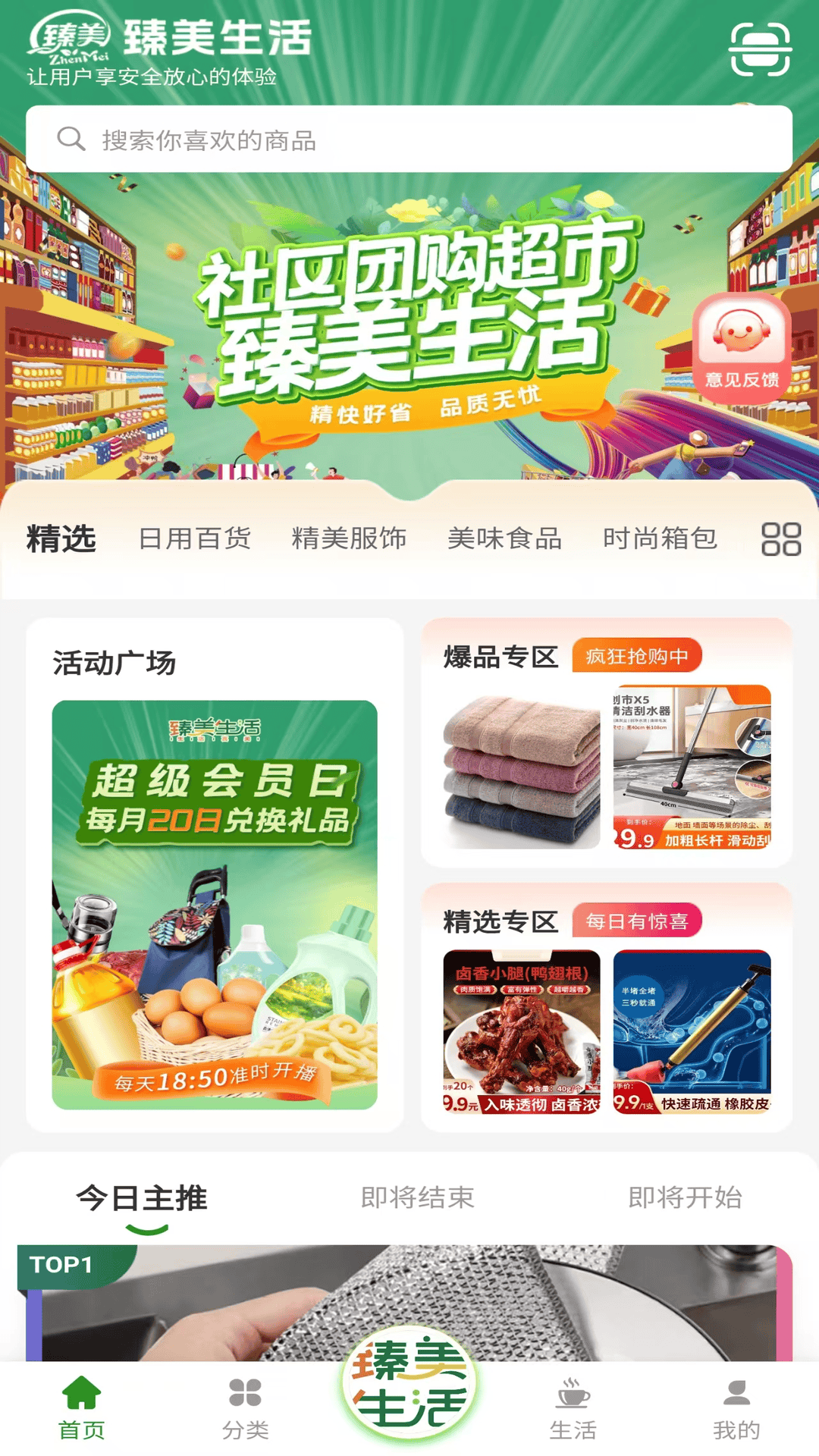Open the scan icon in header
This screenshot has width=819, height=1456.
pos(760,49)
